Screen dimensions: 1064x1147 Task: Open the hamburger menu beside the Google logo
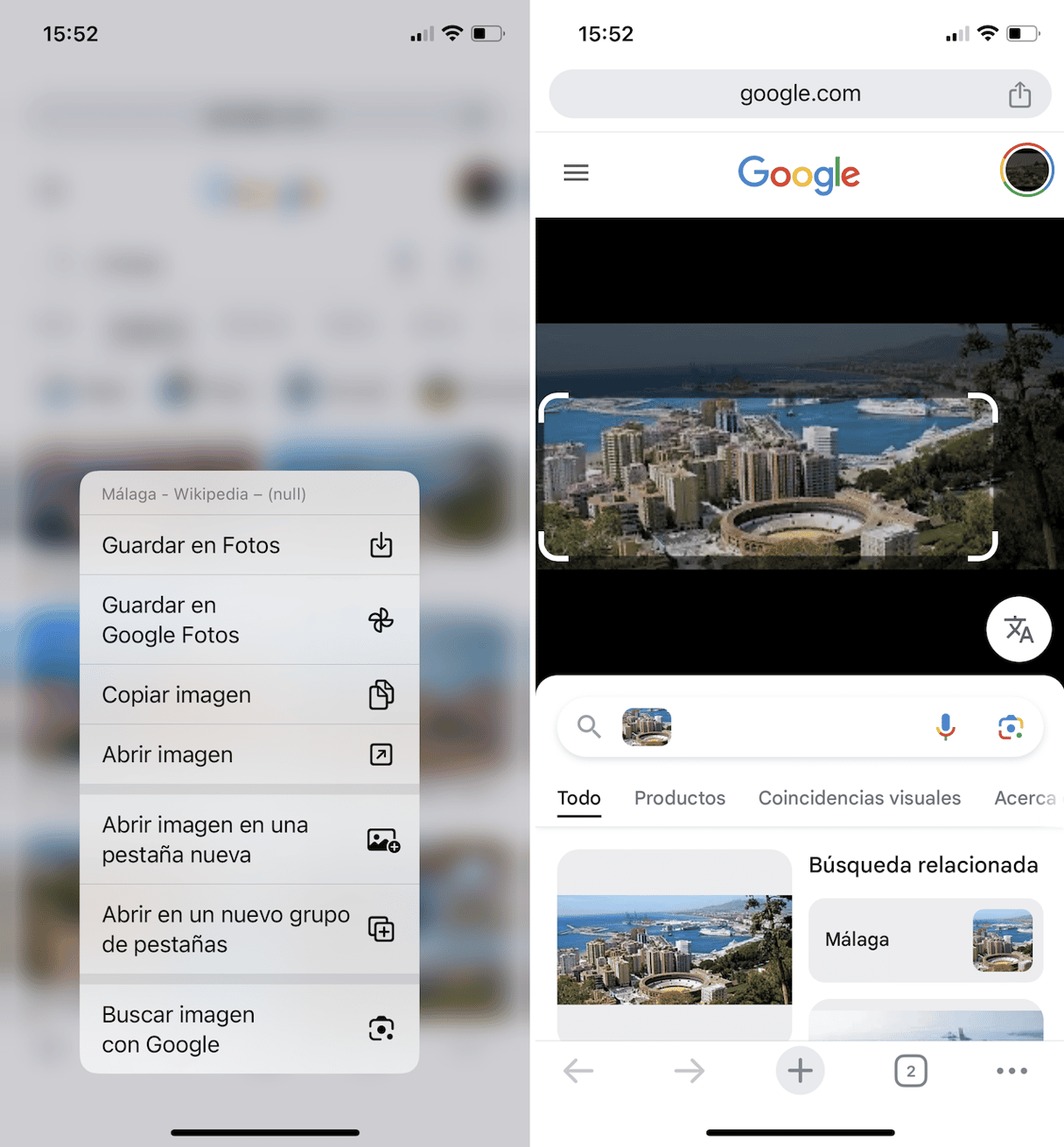(x=576, y=172)
